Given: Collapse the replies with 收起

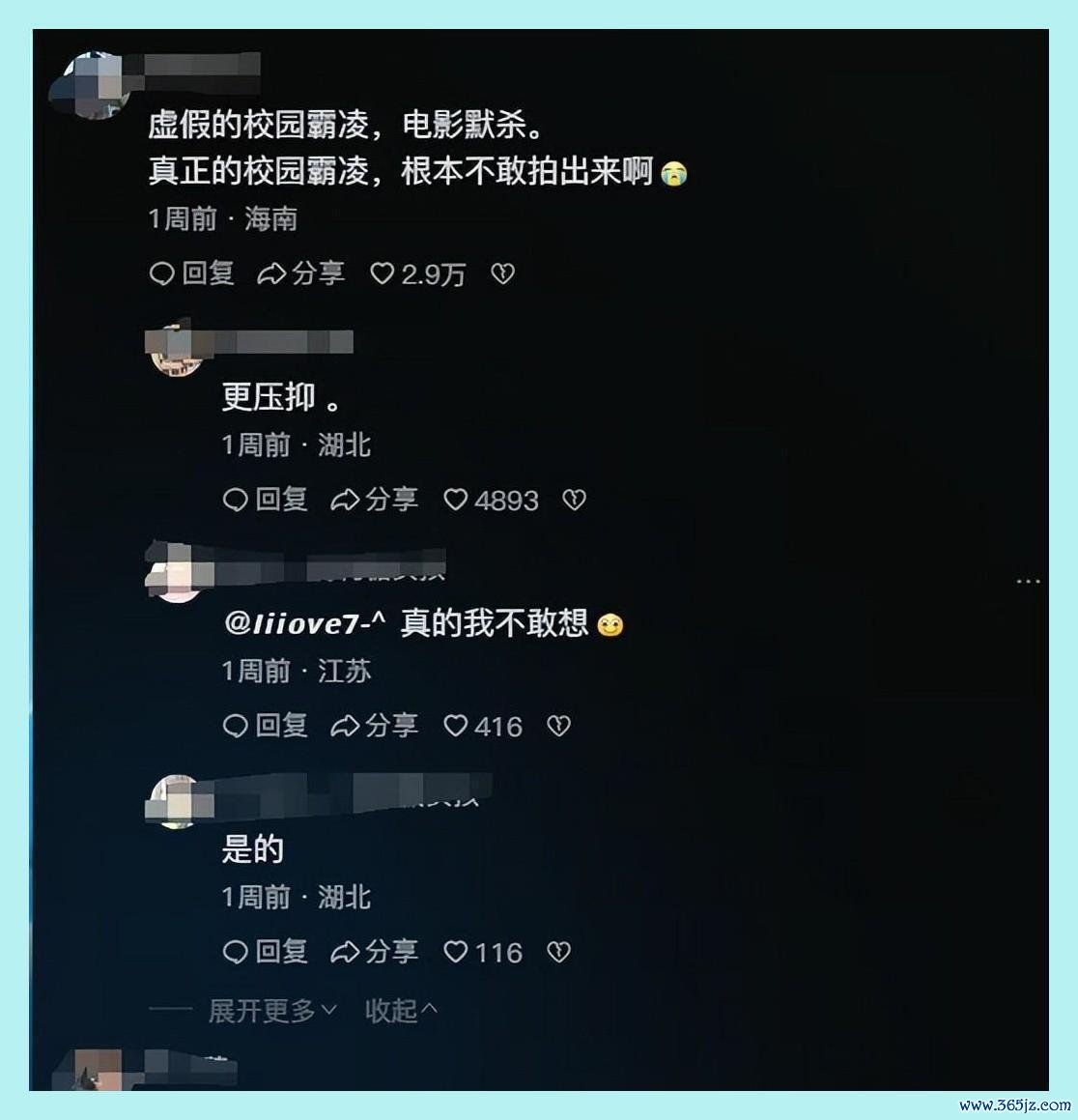Looking at the screenshot, I should 400,1011.
